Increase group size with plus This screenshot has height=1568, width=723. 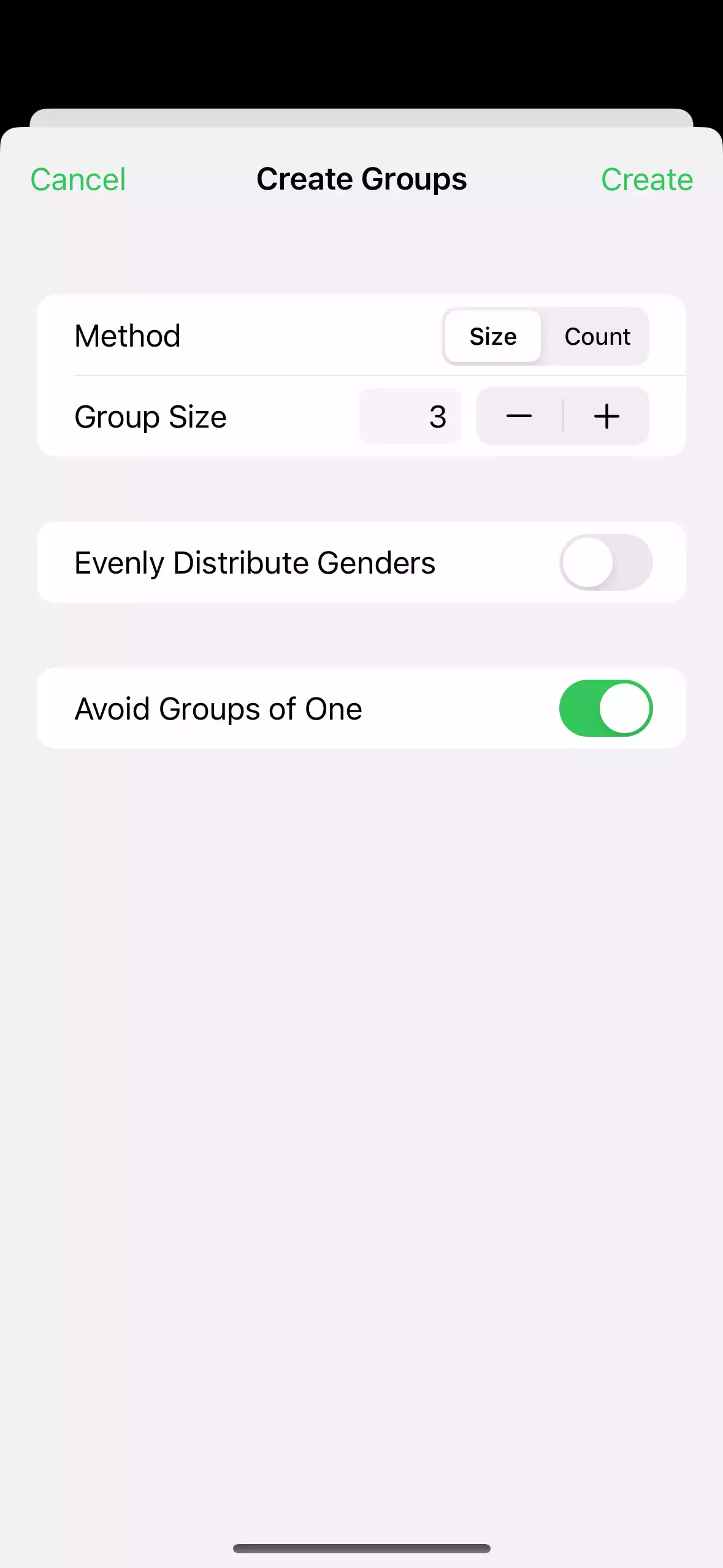[x=606, y=417]
